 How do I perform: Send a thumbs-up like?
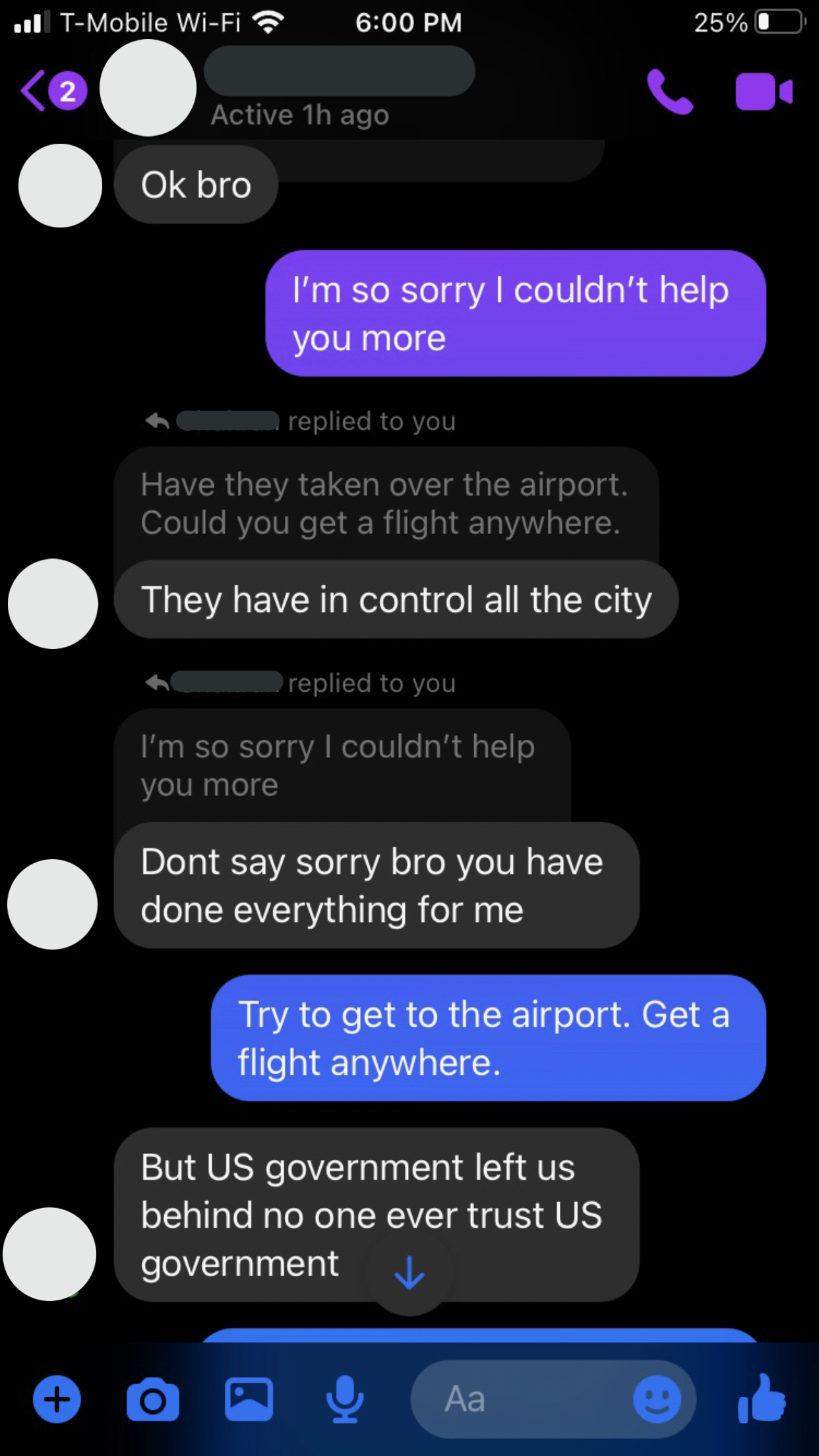tap(762, 1399)
